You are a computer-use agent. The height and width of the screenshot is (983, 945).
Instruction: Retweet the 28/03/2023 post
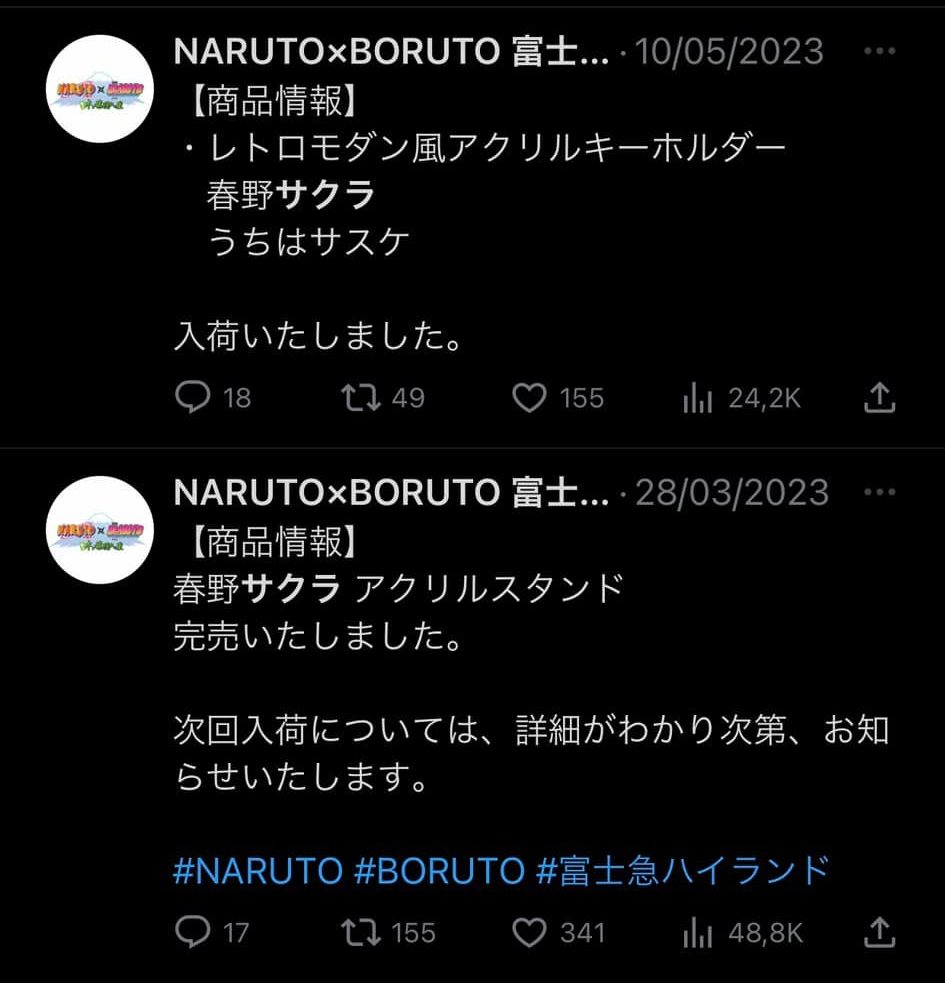point(361,933)
